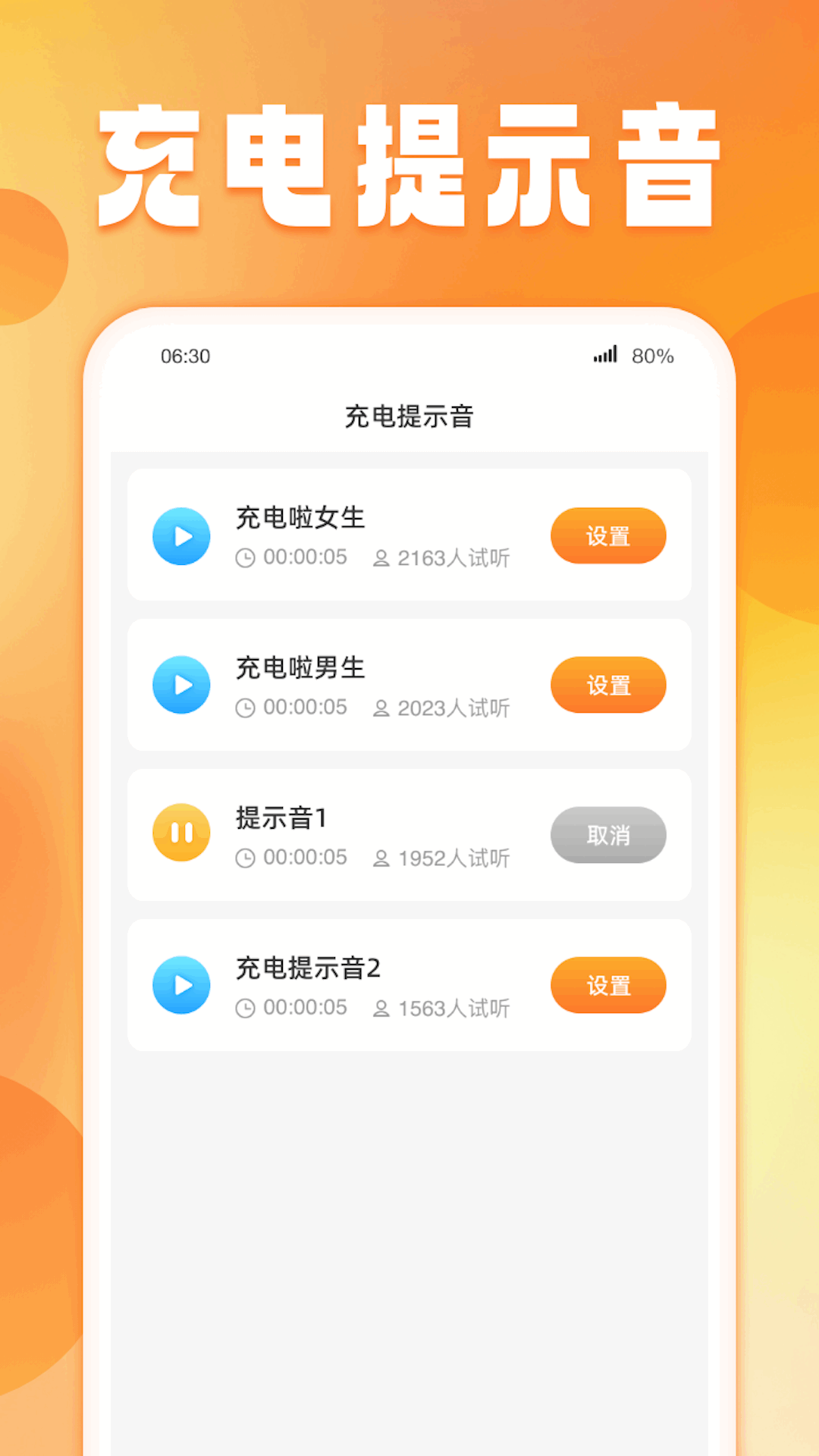
Task: Click the listener icon beside 2163人试听
Action: point(381,559)
